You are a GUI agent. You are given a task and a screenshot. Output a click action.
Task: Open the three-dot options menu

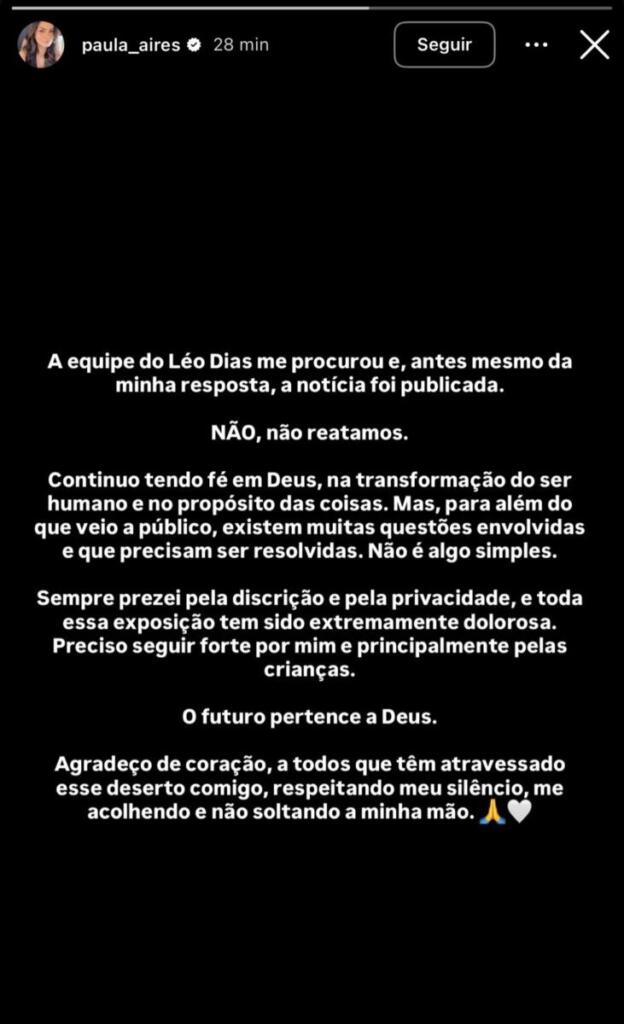pyautogui.click(x=537, y=44)
